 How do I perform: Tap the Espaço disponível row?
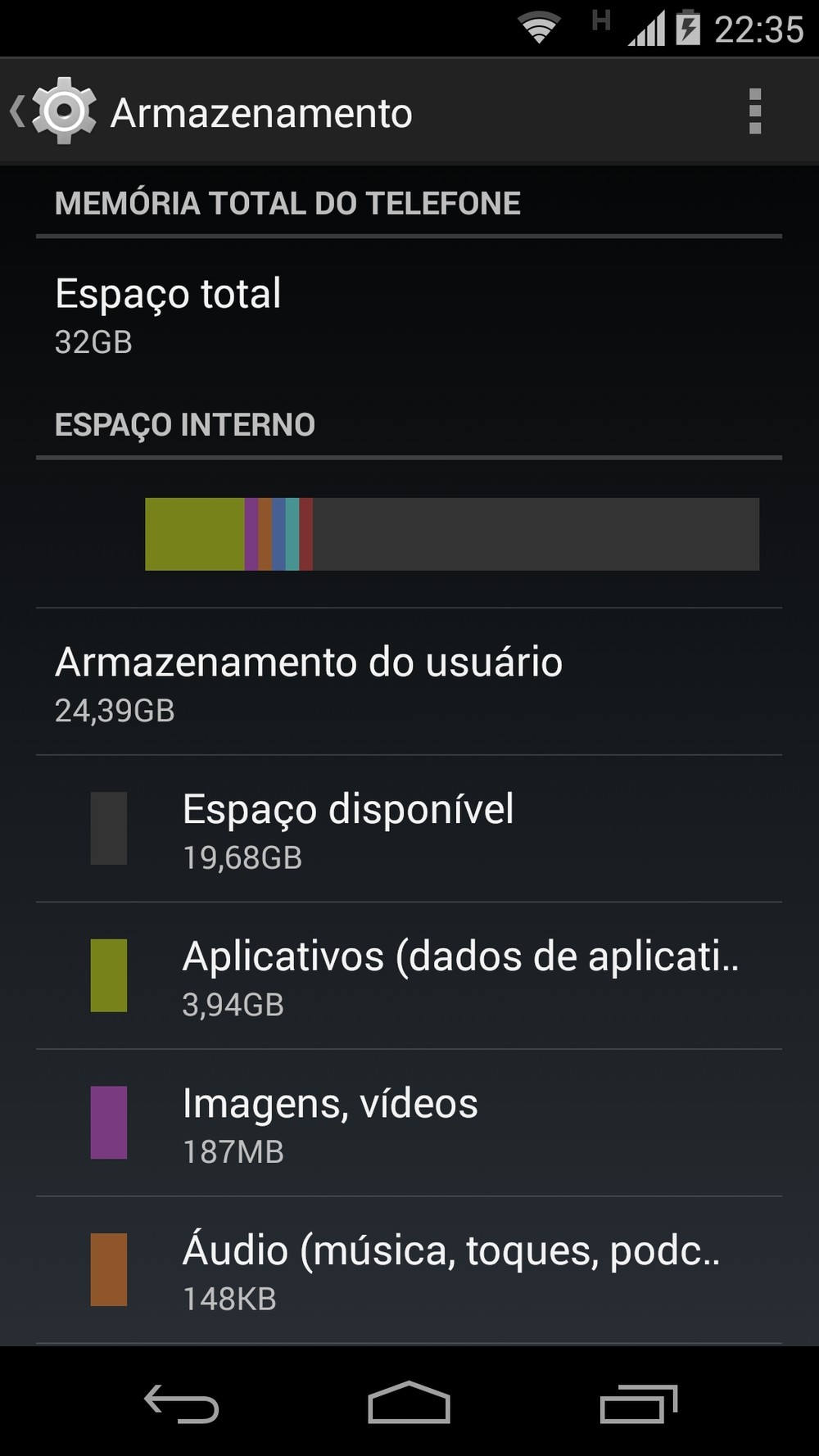[x=409, y=829]
